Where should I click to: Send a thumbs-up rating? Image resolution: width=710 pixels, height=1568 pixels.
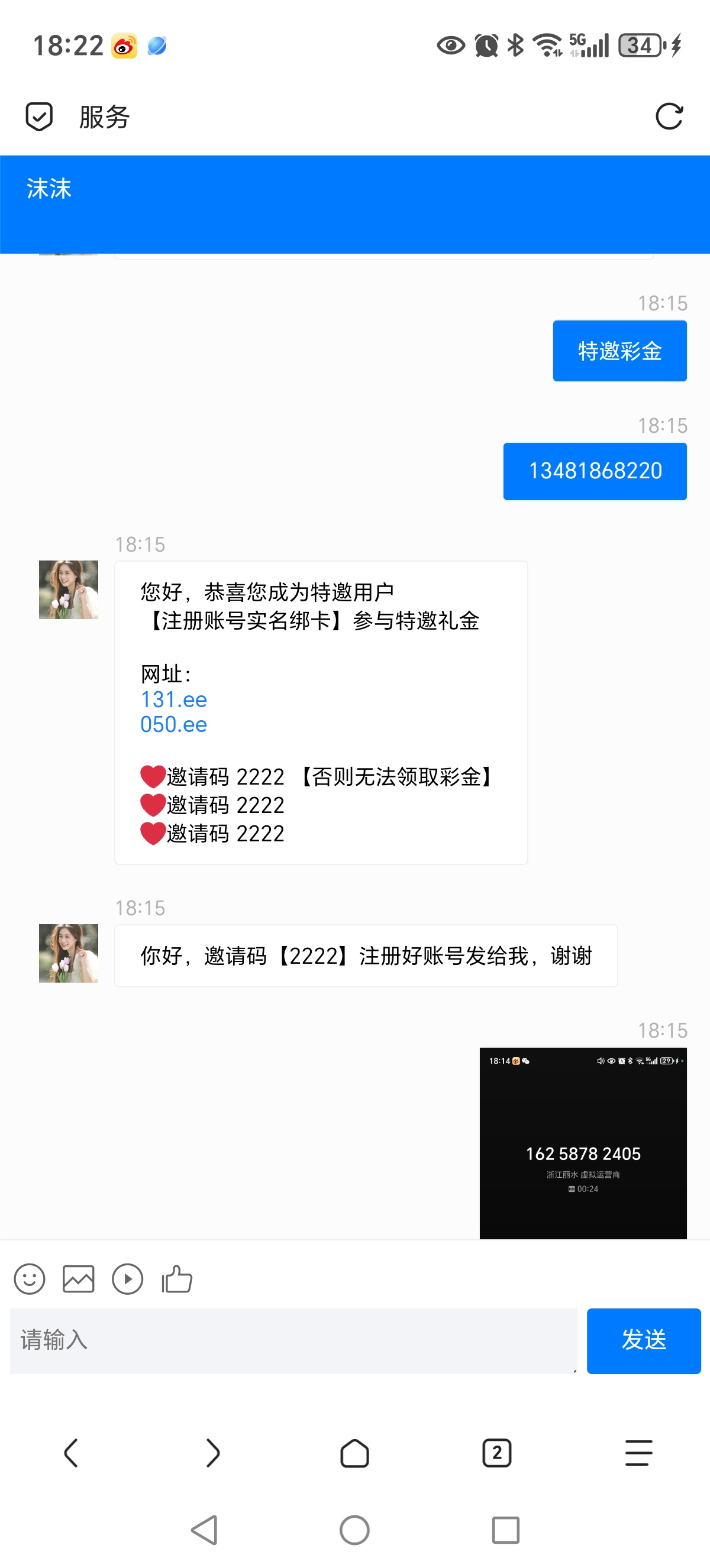(x=176, y=1279)
